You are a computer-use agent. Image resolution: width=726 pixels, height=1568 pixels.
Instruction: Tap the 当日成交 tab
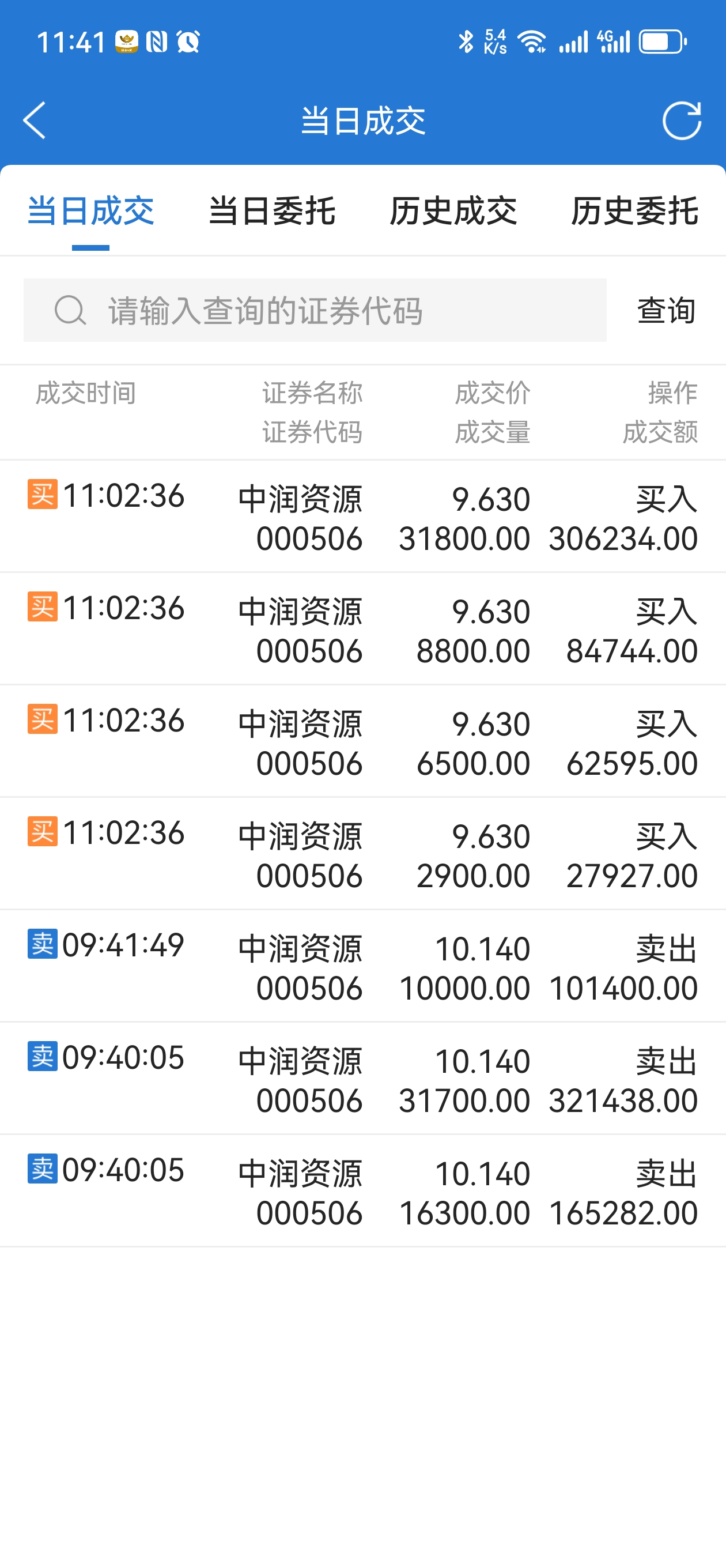90,211
